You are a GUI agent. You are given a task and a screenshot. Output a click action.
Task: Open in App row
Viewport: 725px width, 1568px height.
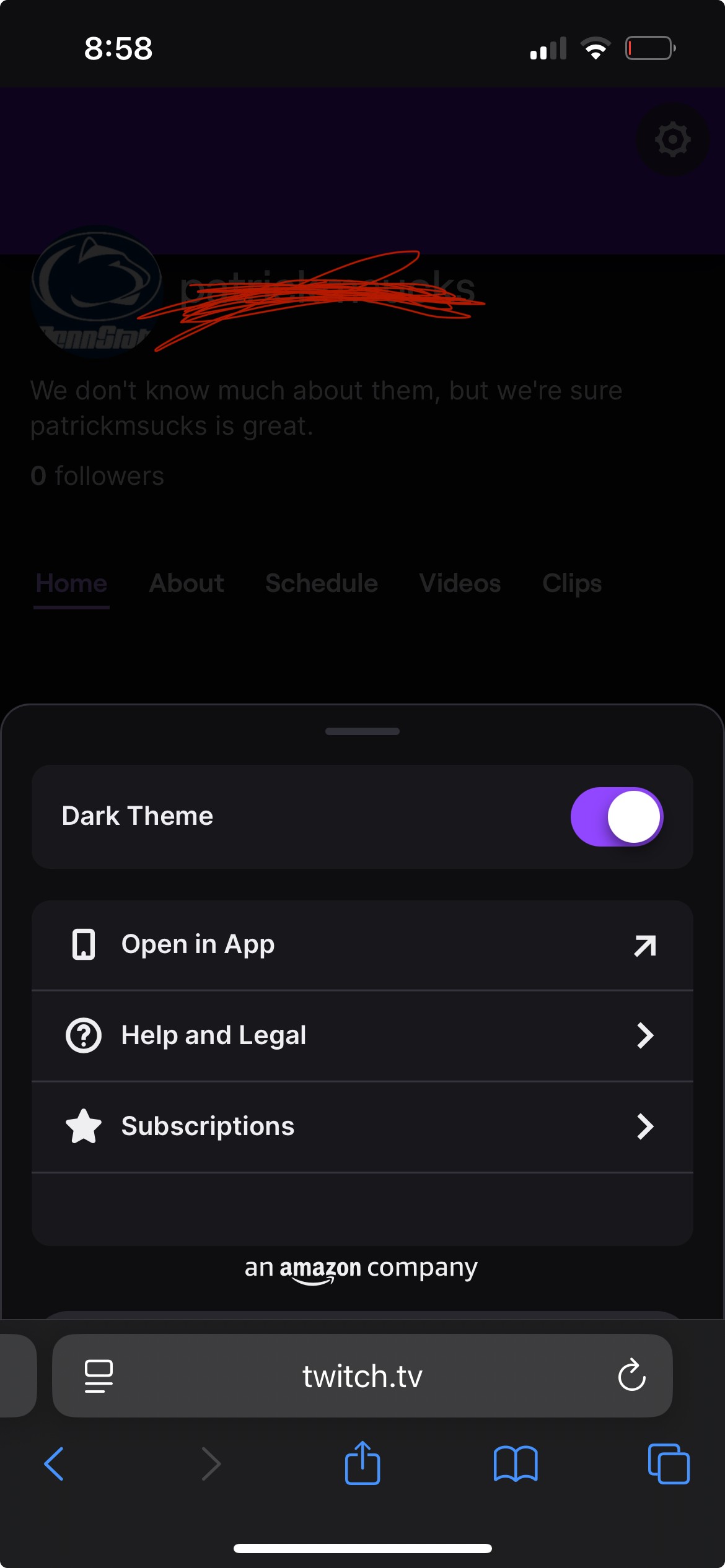tap(362, 945)
